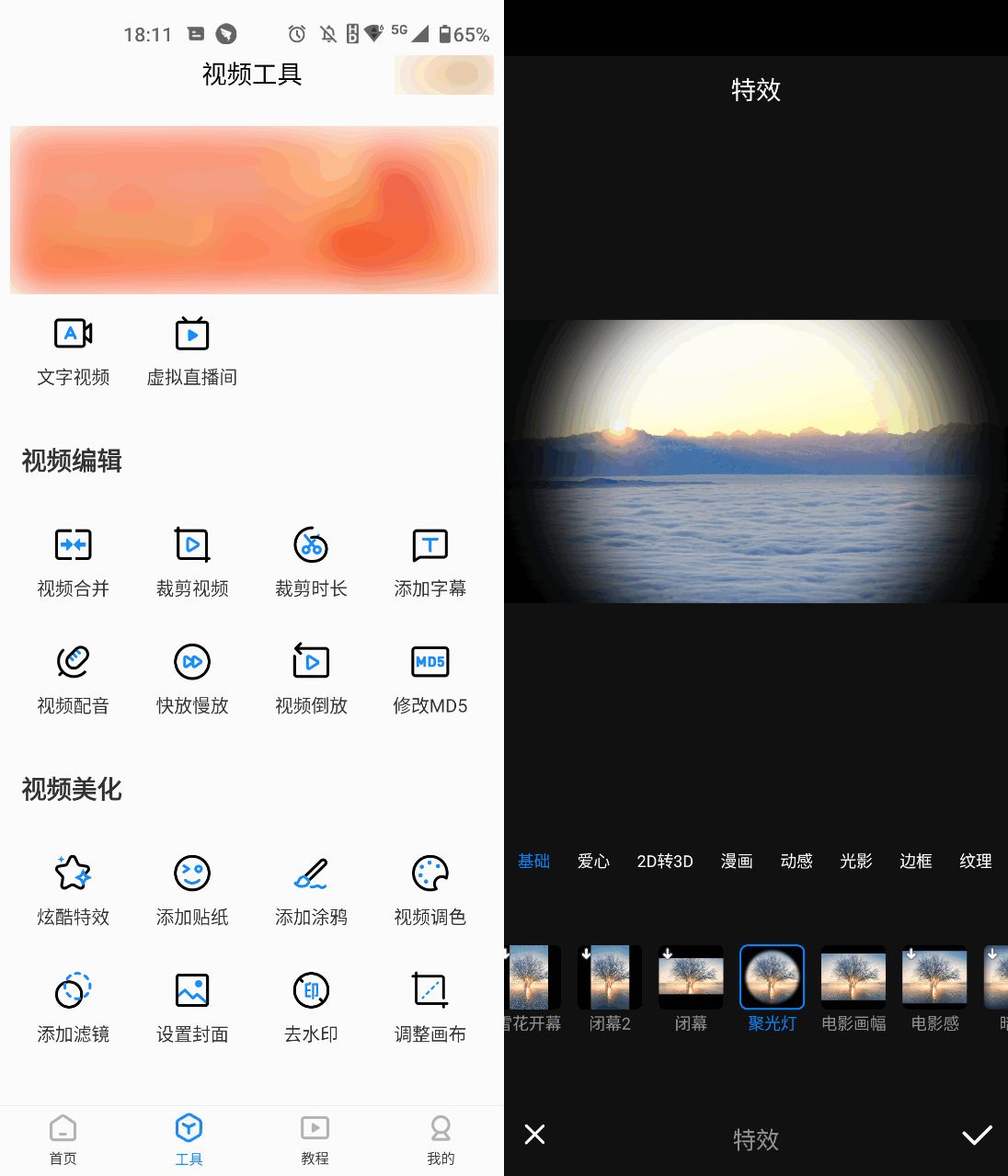The width and height of the screenshot is (1008, 1176).
Task: Switch to the 教程 tutorials tab
Action: 315,1139
